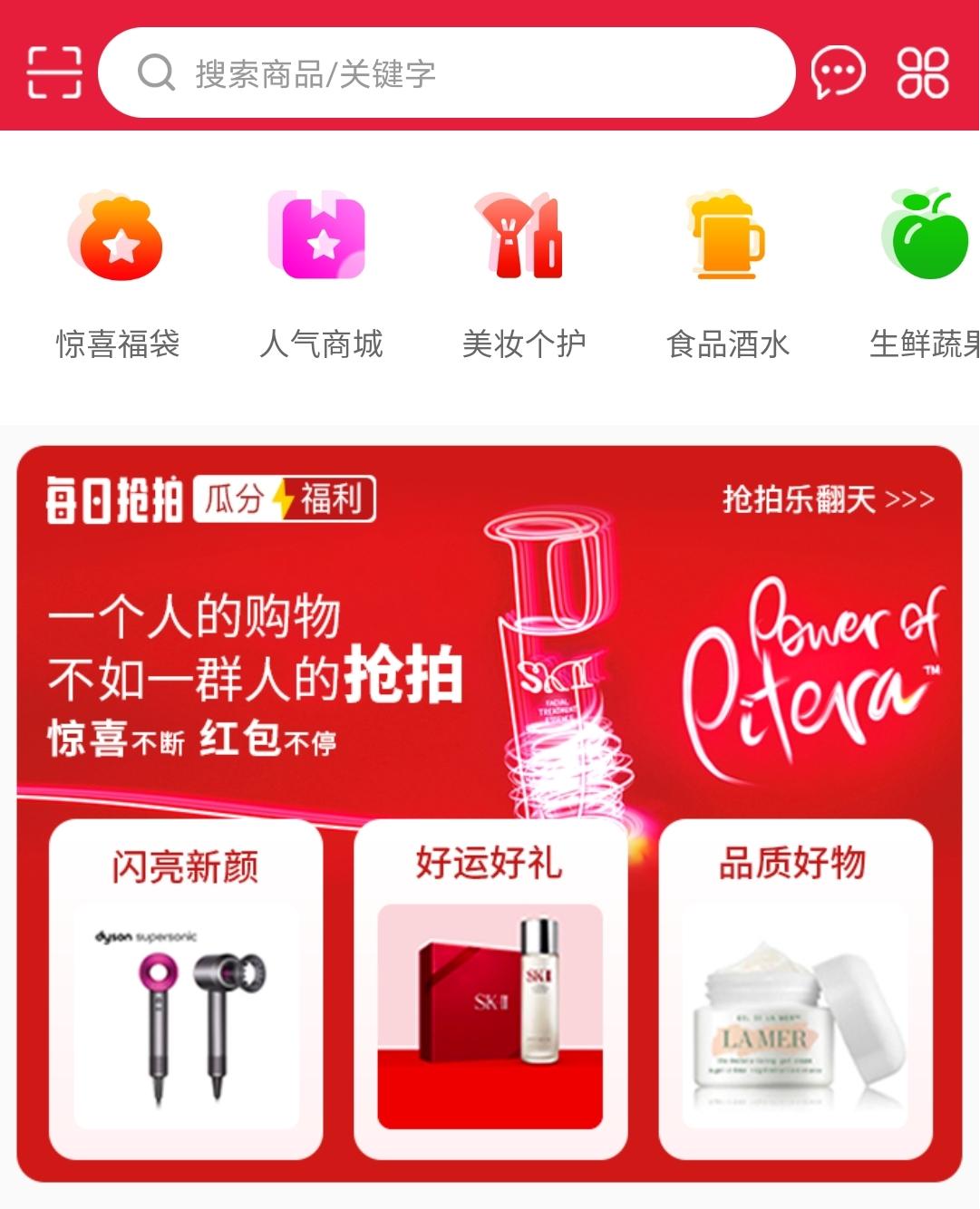Screen dimensions: 980x1209
Task: Tap the 搜索商品/关键字 search box
Action: [x=446, y=73]
